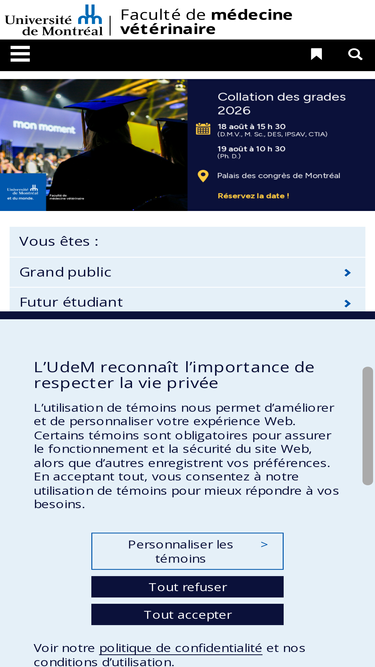Refuse all cookies with Tout refuser
Viewport: 375px width, 667px height.
tap(188, 587)
